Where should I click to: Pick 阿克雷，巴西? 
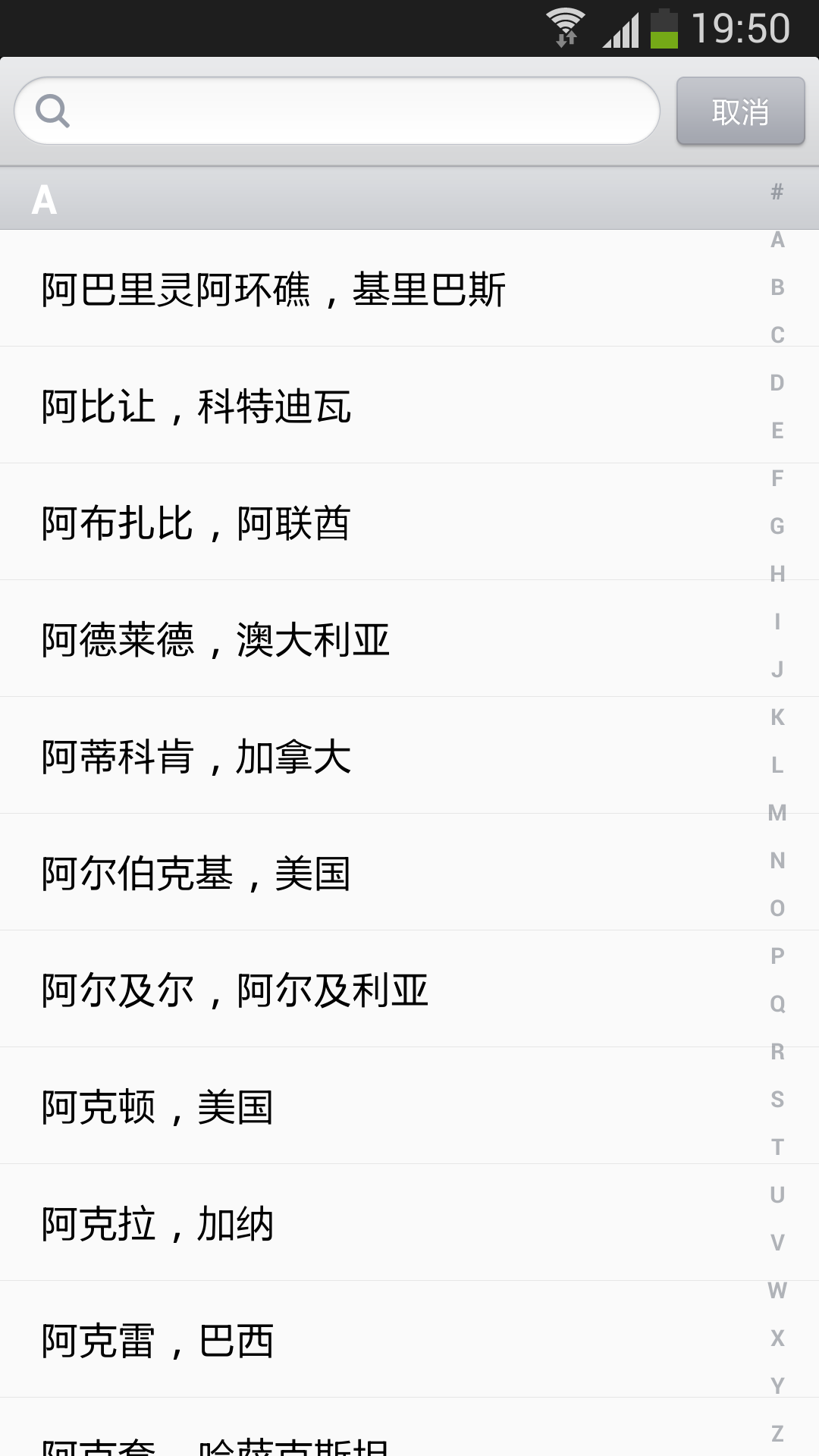[x=409, y=1339]
